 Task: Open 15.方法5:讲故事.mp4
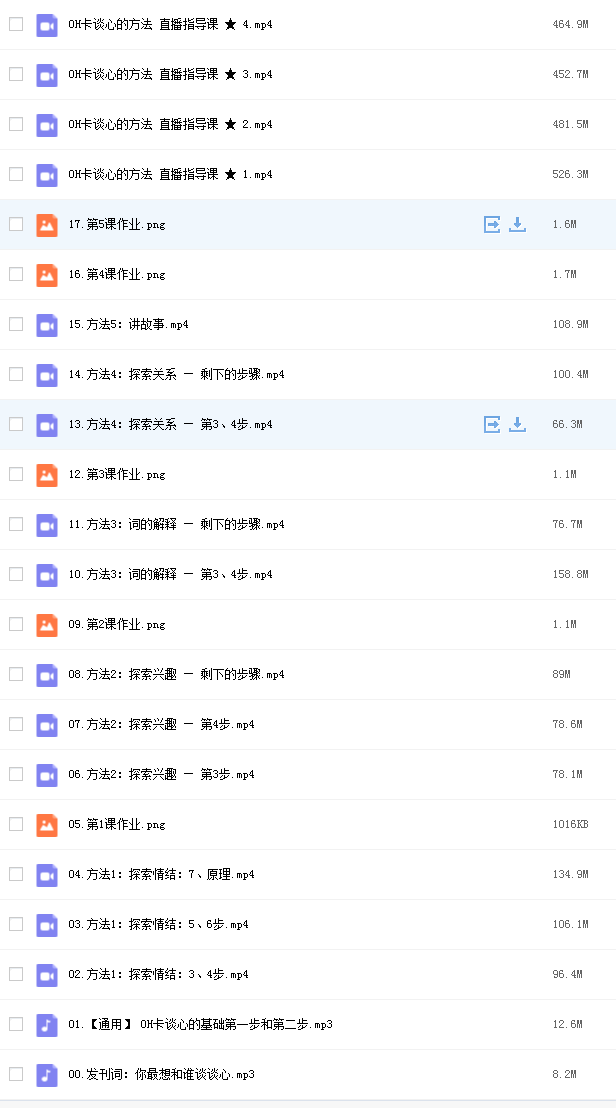pos(129,324)
